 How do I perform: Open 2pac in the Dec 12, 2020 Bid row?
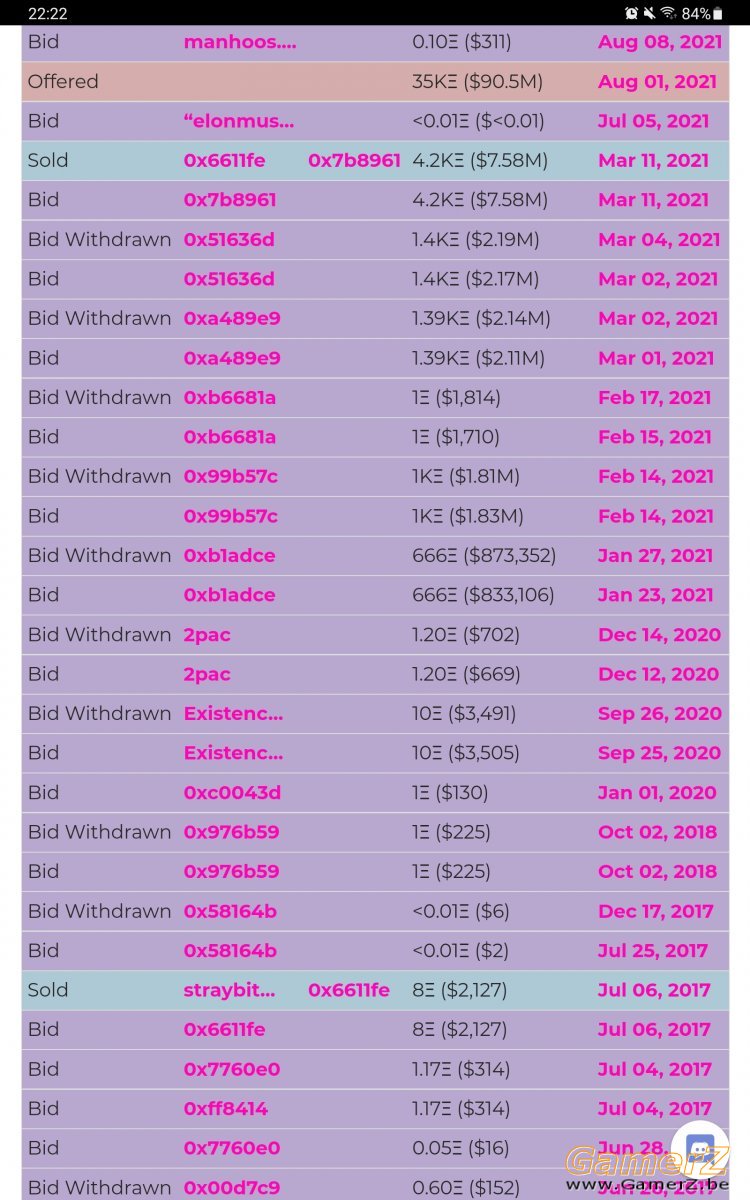click(x=207, y=674)
